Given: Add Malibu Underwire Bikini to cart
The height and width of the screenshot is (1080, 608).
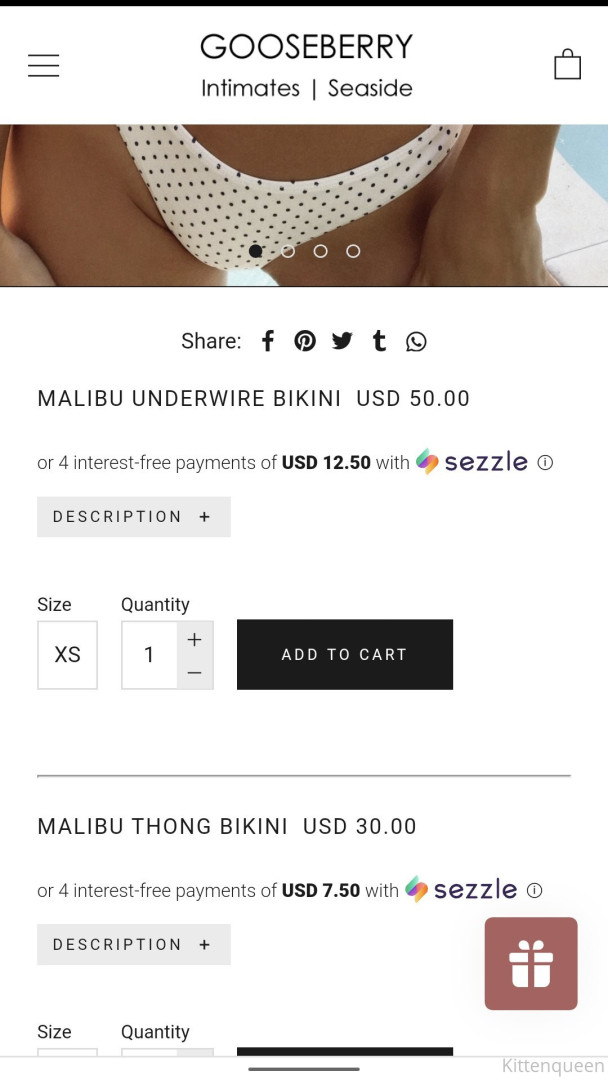Looking at the screenshot, I should click(344, 655).
